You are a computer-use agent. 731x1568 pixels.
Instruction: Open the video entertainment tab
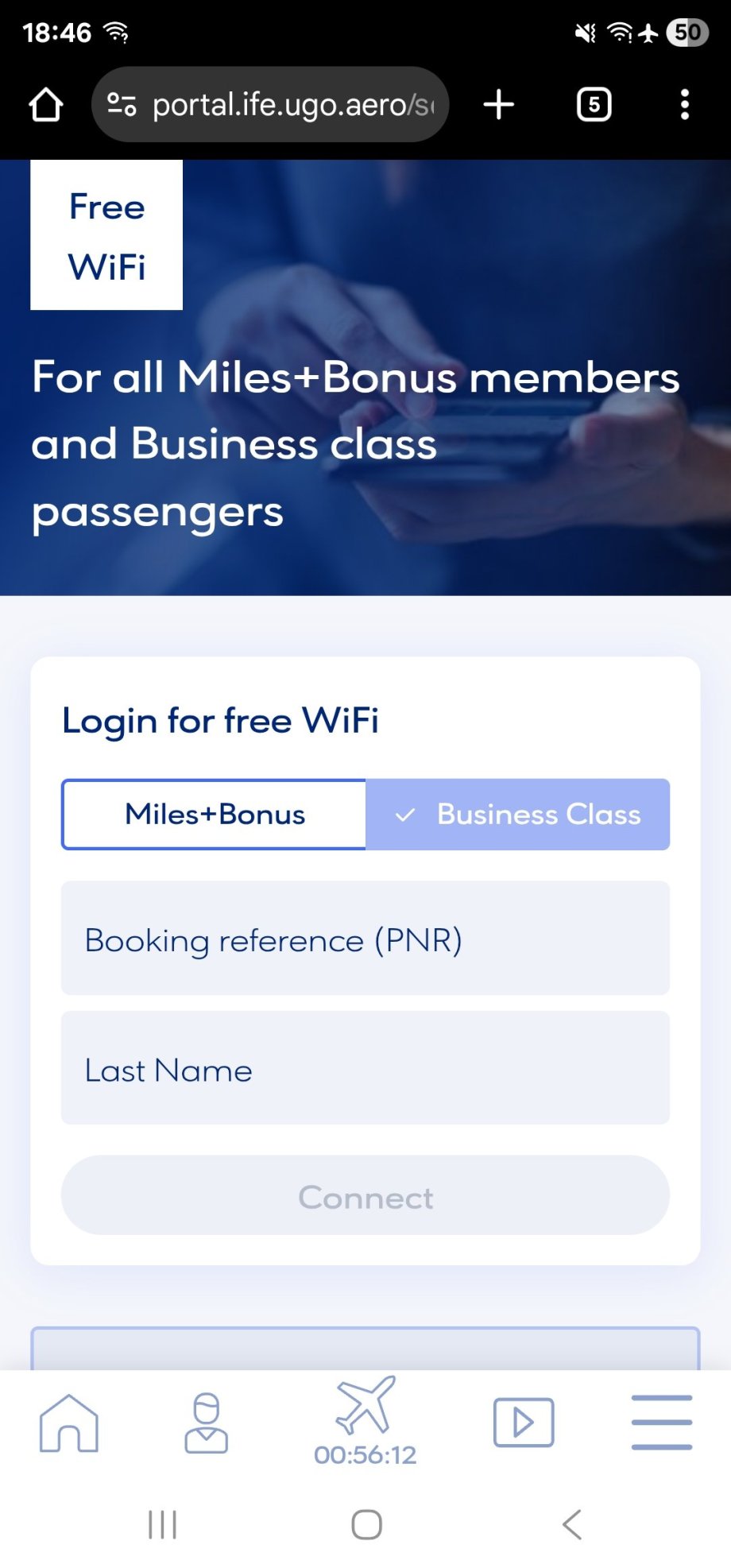pyautogui.click(x=524, y=1423)
